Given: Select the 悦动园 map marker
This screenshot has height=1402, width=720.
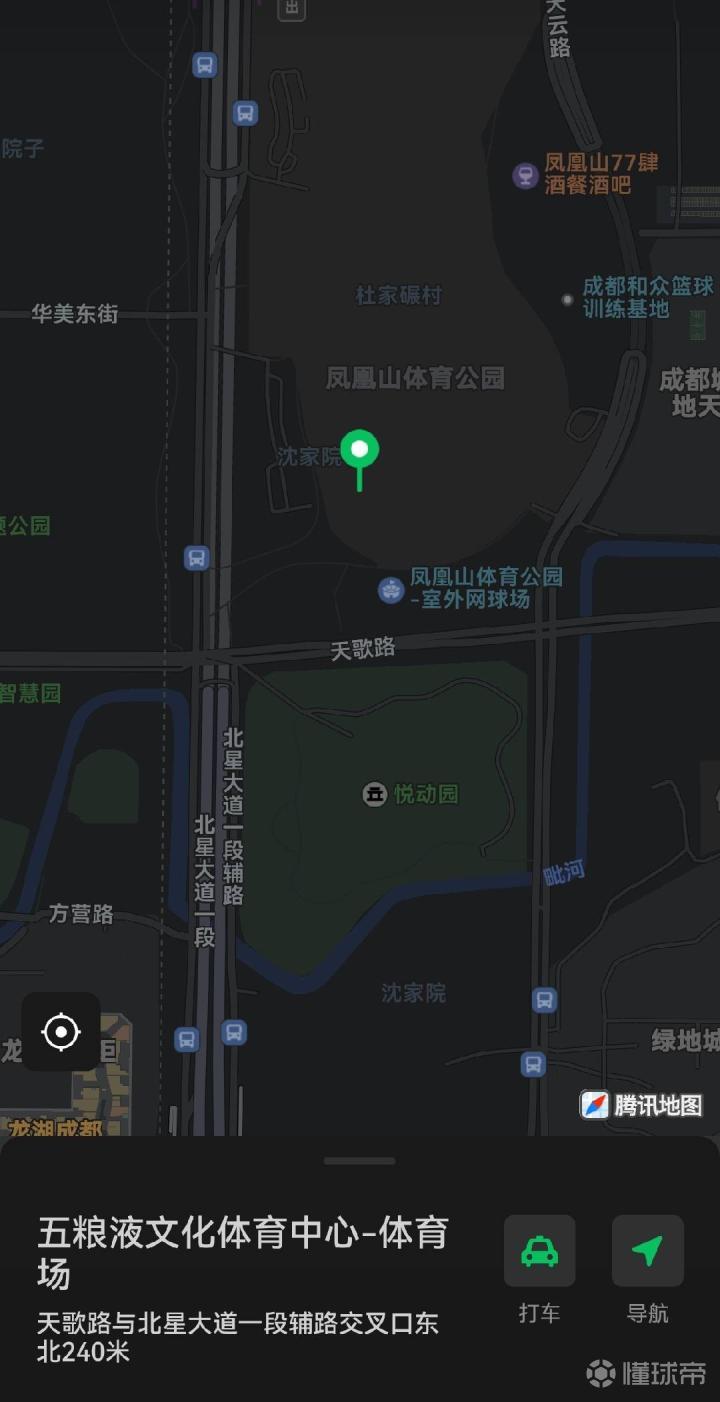Looking at the screenshot, I should click(x=375, y=795).
